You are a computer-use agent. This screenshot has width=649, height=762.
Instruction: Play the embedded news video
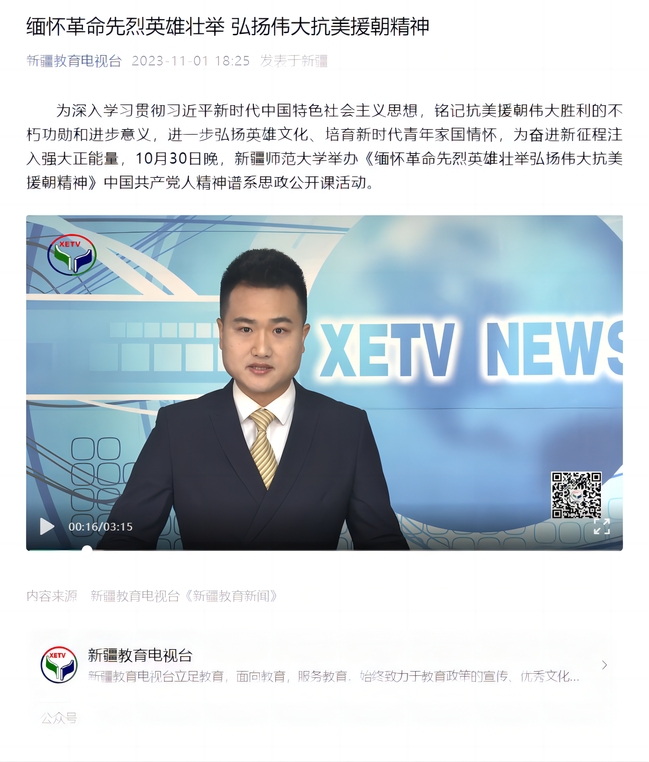point(47,526)
